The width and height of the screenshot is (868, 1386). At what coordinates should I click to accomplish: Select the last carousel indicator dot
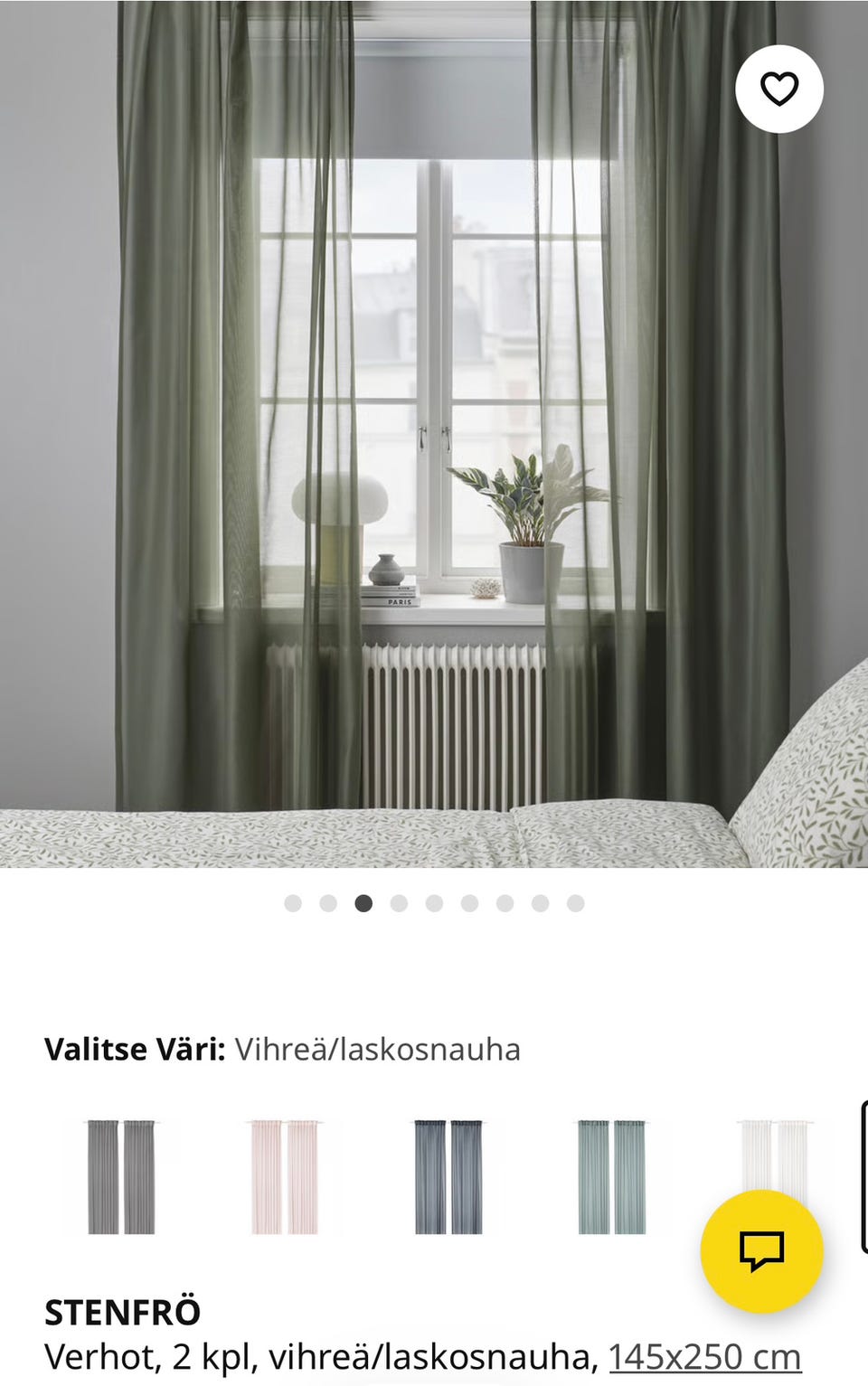click(574, 902)
